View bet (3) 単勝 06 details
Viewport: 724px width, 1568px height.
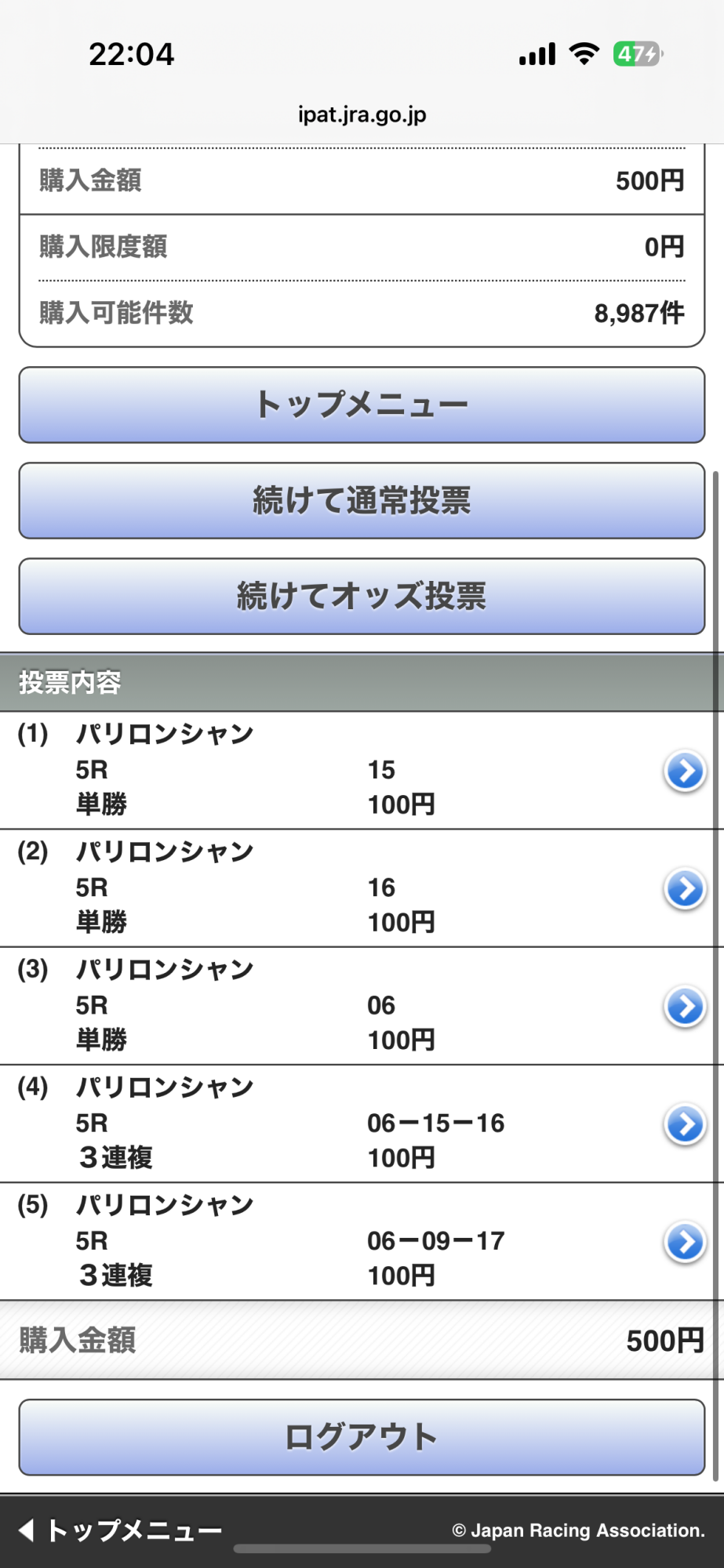pyautogui.click(x=685, y=1007)
